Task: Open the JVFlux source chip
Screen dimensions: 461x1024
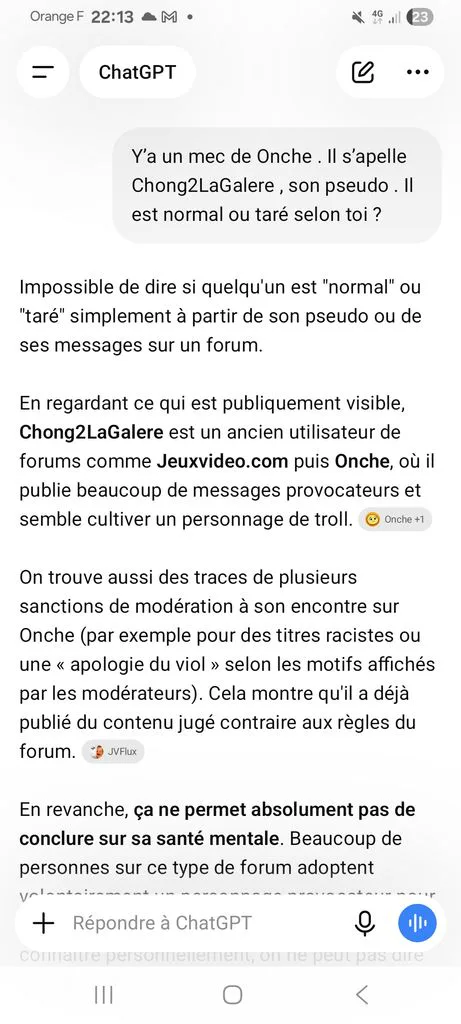Action: tap(113, 752)
